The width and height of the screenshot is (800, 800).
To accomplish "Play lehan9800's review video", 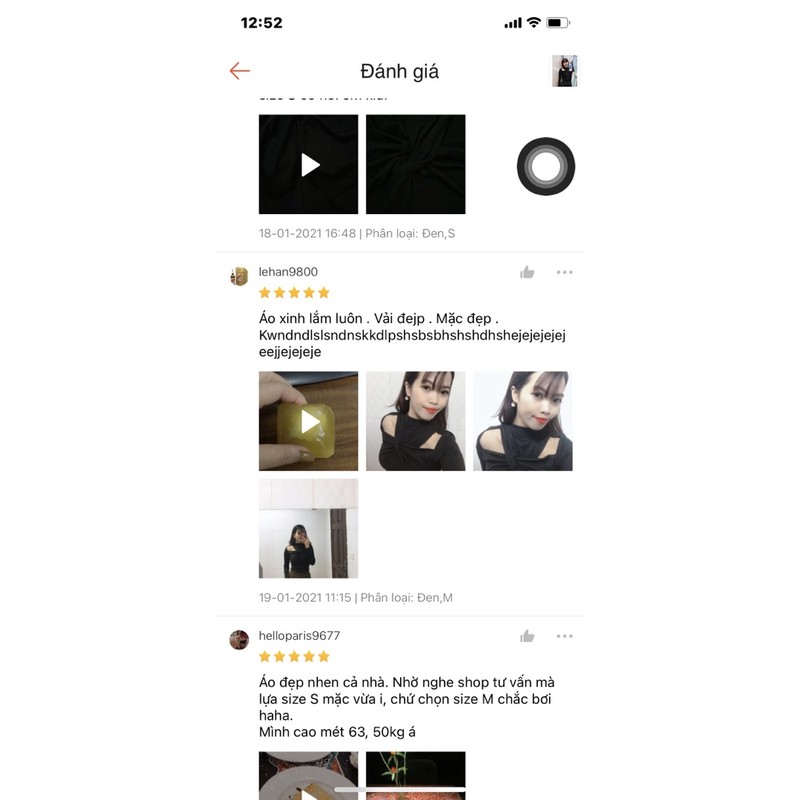I will tap(309, 421).
